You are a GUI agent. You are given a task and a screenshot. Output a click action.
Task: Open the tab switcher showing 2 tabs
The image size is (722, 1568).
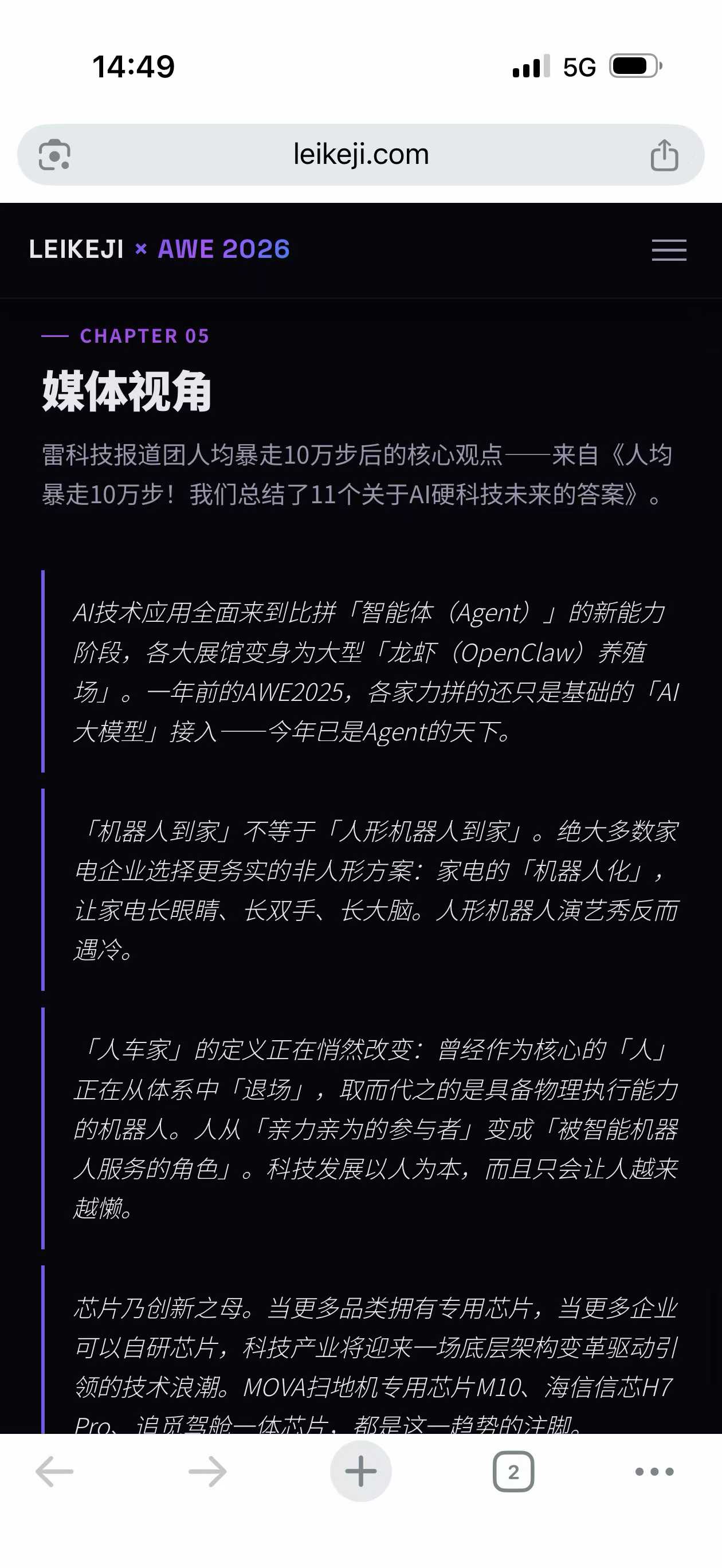(x=513, y=1471)
